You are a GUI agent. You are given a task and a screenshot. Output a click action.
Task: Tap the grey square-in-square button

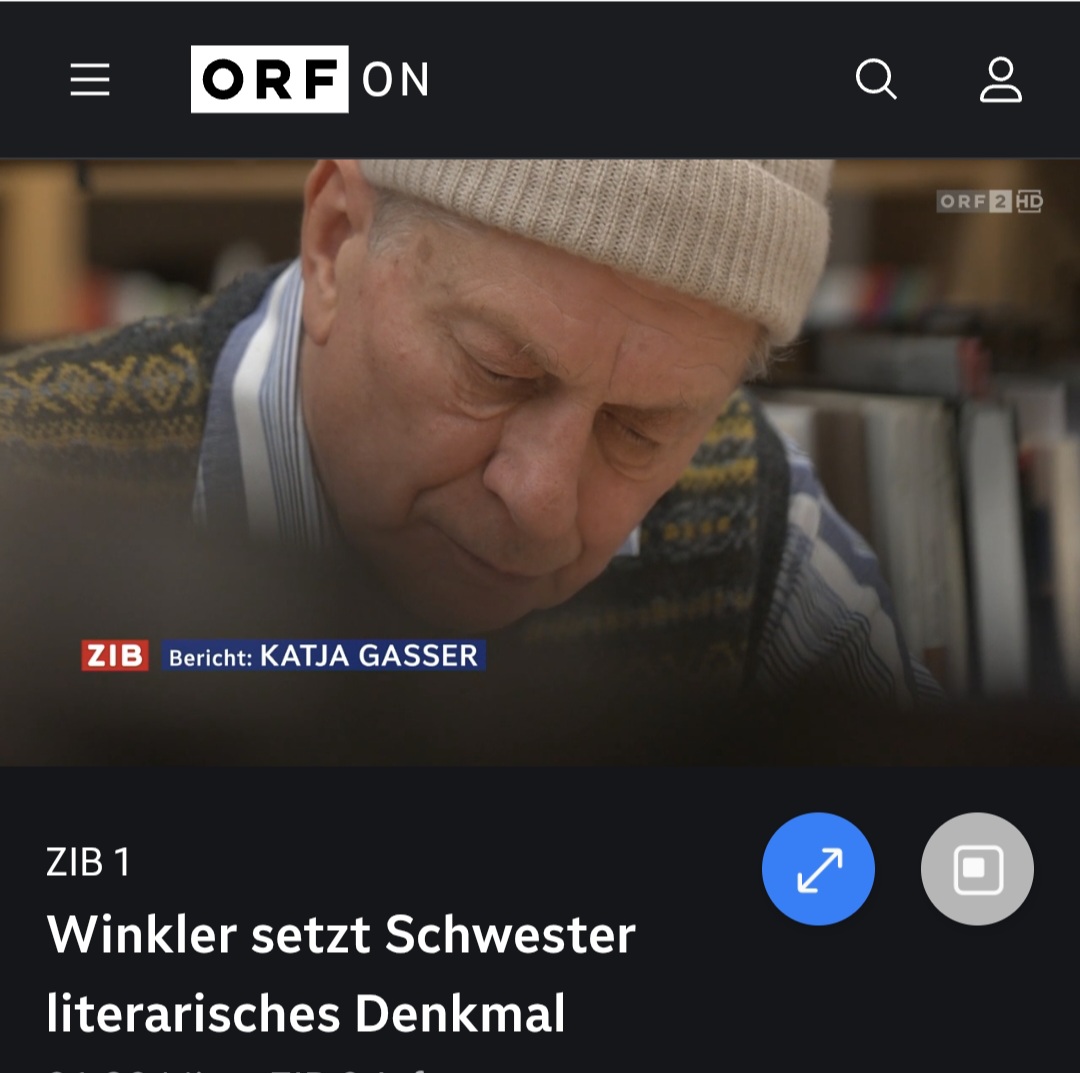[977, 869]
